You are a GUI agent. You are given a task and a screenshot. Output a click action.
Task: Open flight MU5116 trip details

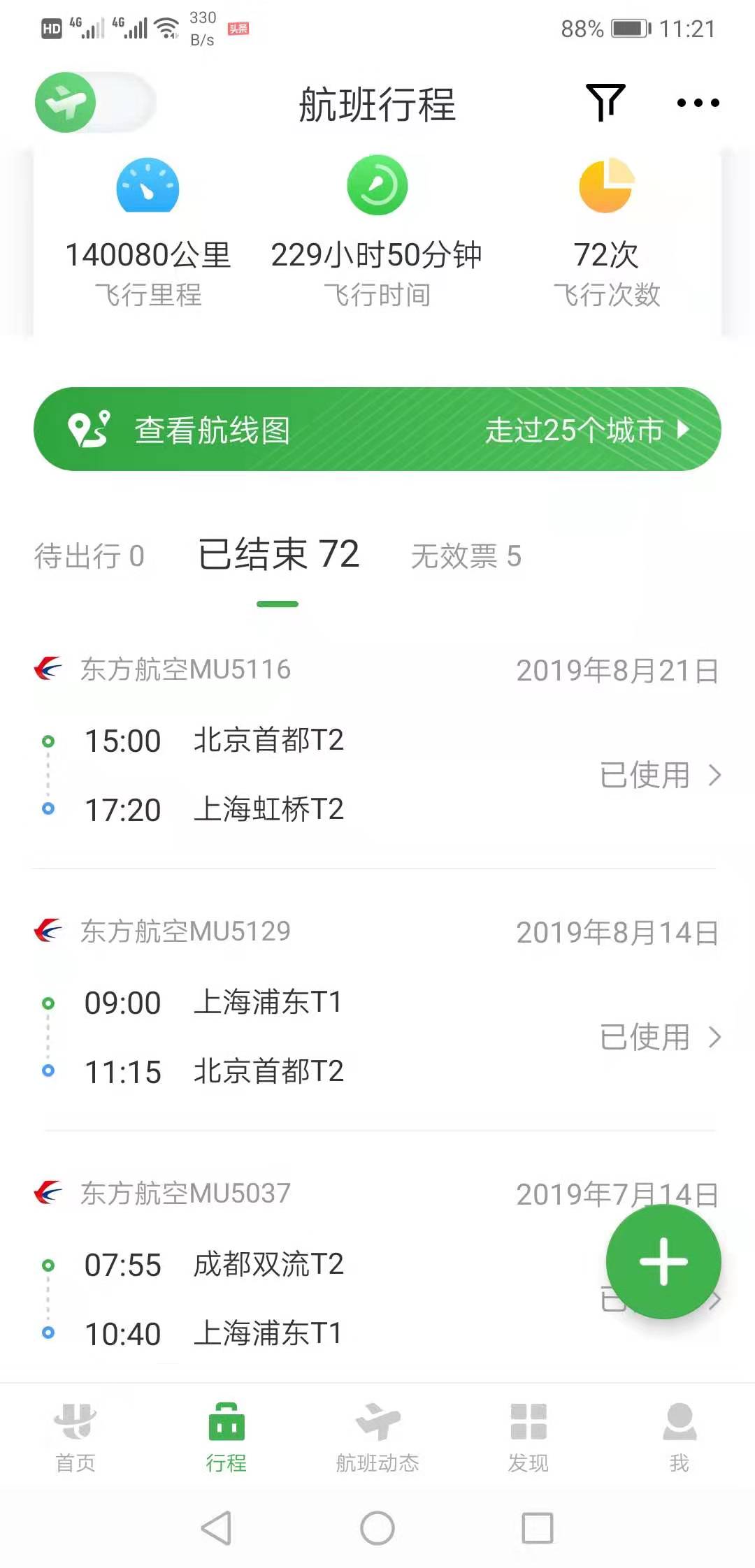[x=377, y=774]
